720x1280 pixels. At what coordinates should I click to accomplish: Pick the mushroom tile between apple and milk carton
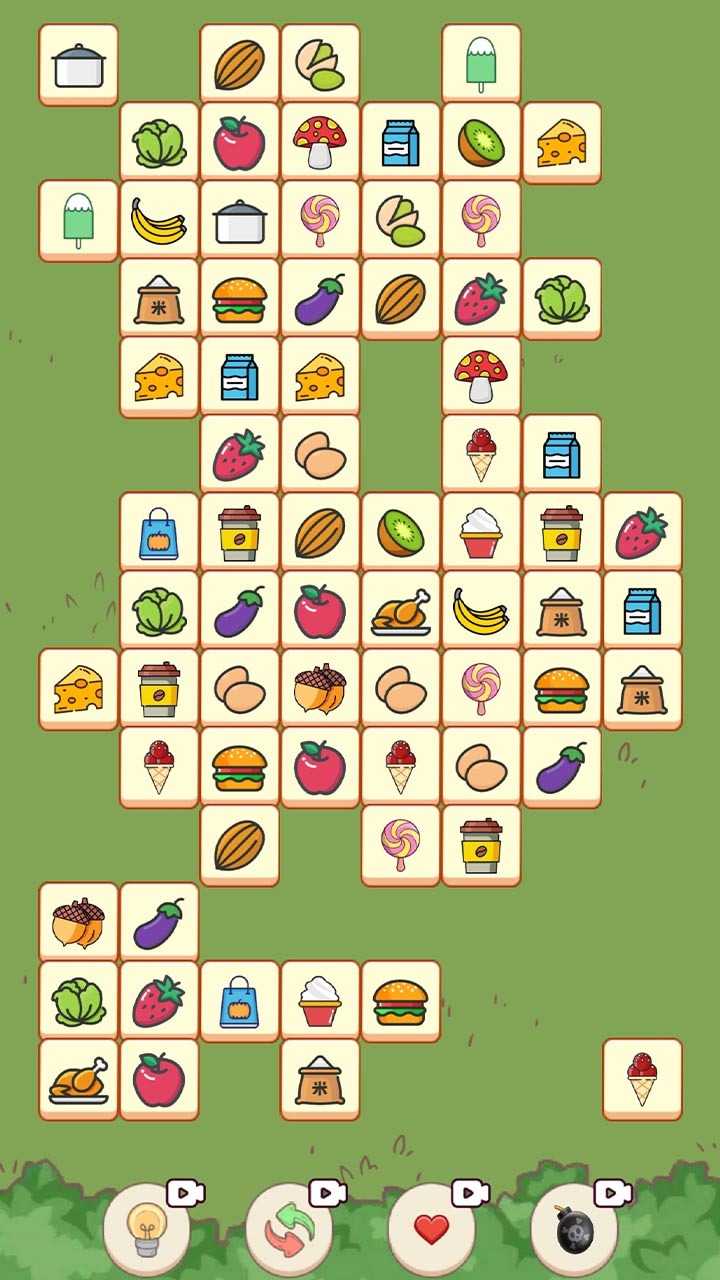[320, 142]
